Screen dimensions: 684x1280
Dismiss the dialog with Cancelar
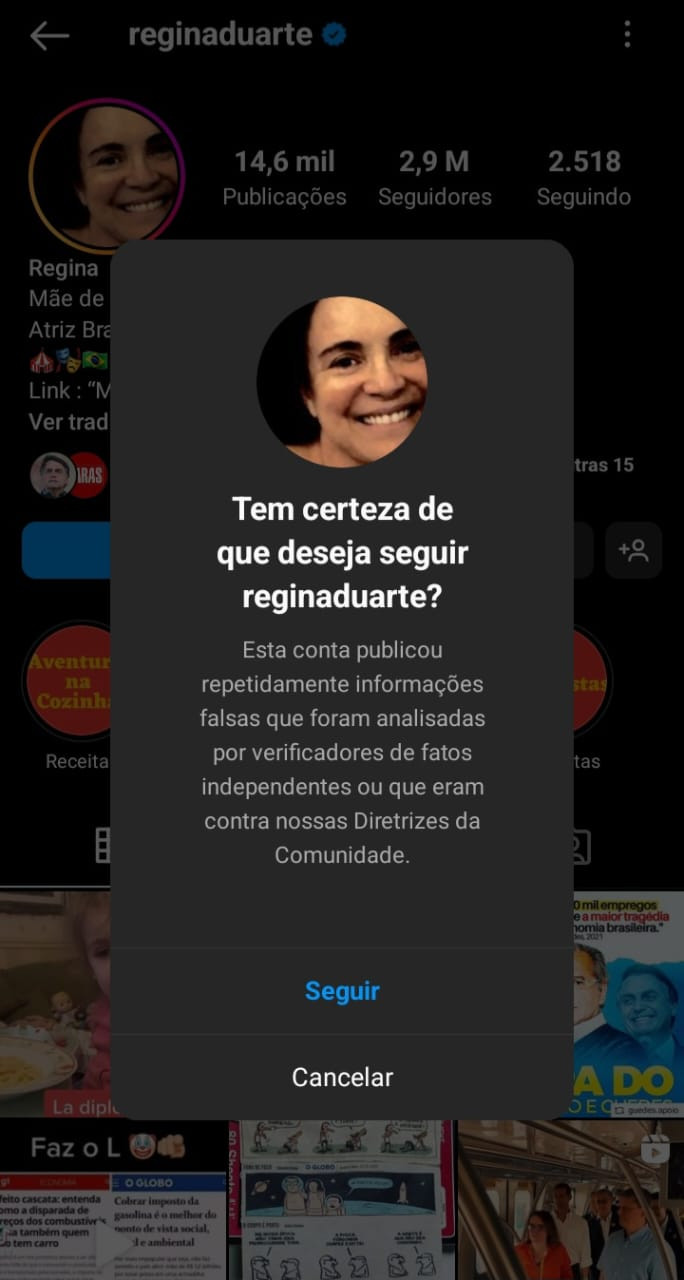coord(342,1077)
